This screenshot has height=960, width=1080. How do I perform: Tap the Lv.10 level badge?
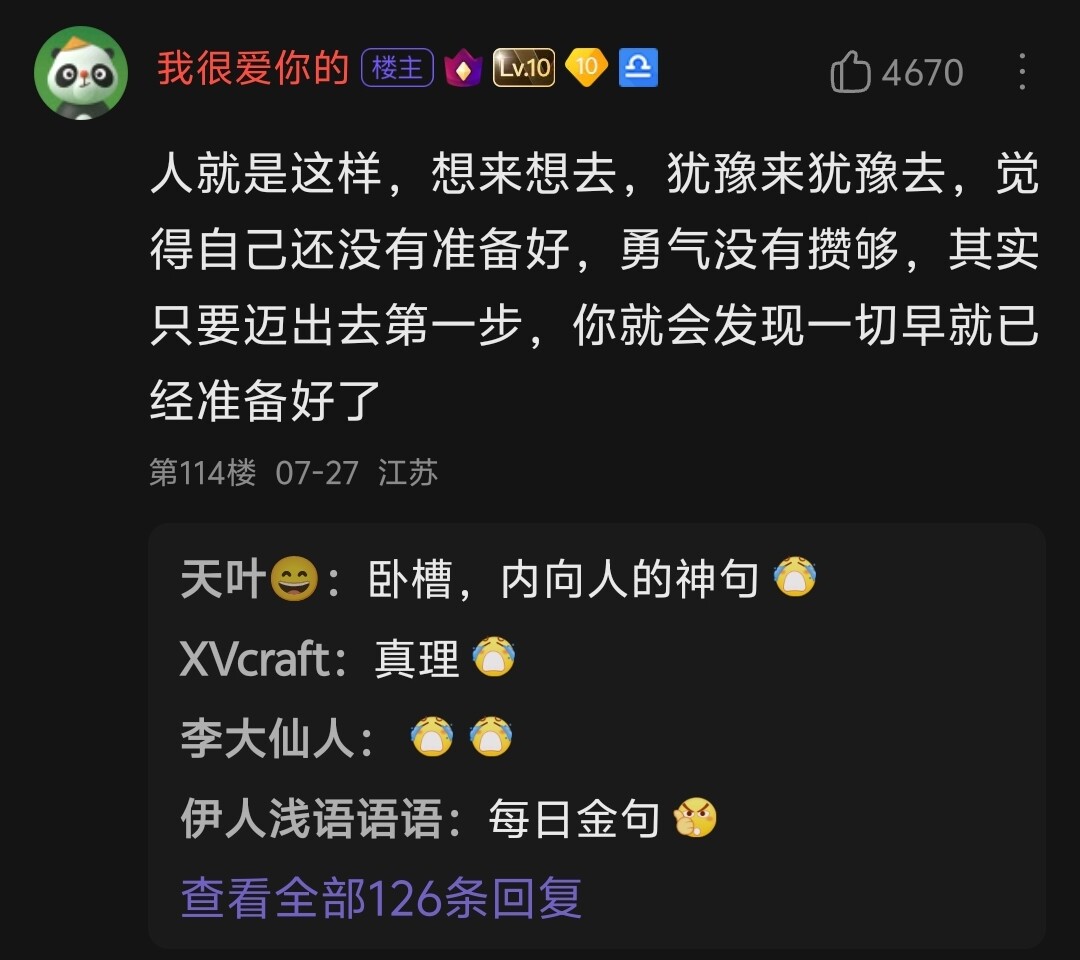point(524,68)
